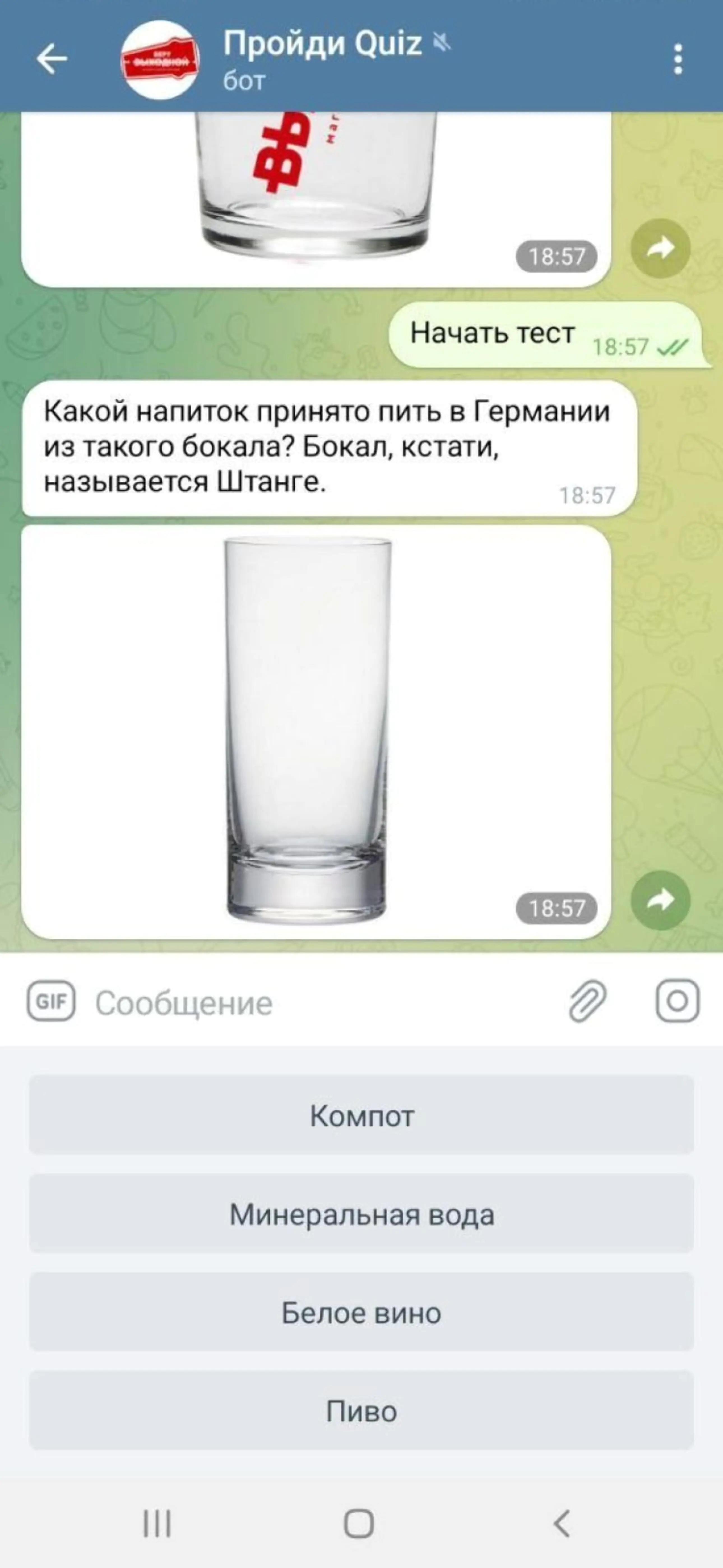Open the Штанге glass photo

(307, 730)
